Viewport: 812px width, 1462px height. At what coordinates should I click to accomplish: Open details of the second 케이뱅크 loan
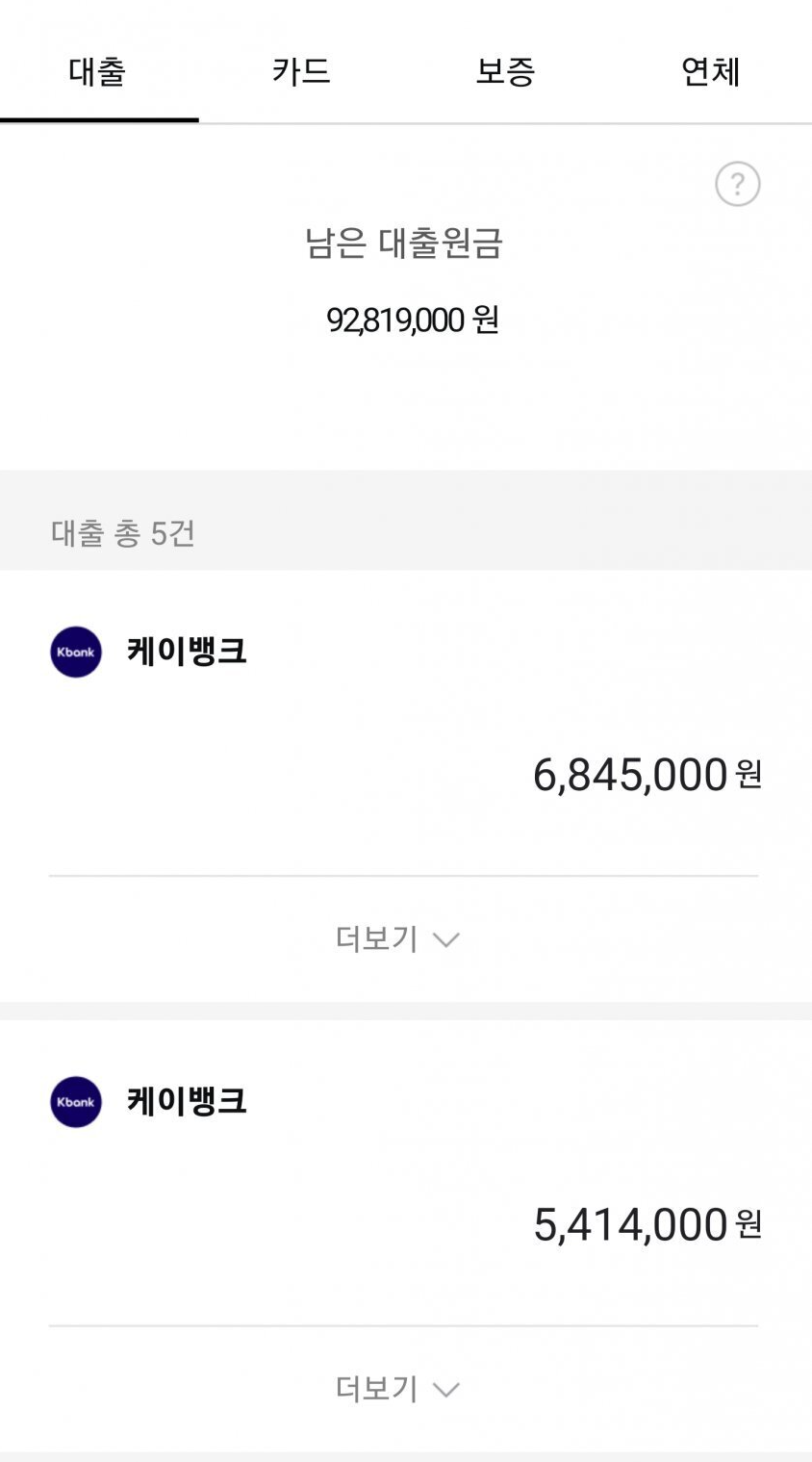[187, 1102]
